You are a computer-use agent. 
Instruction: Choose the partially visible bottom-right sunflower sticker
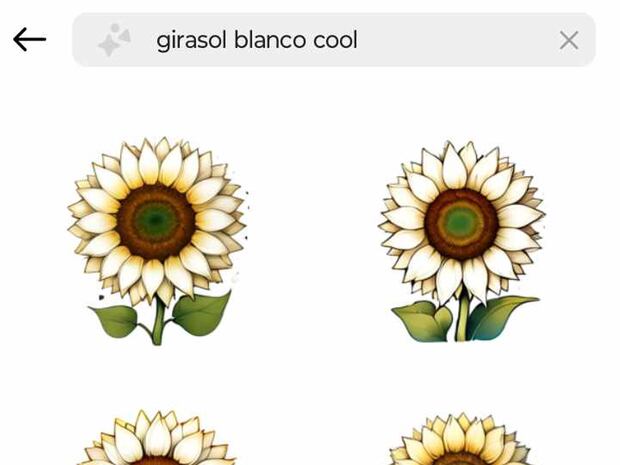(x=460, y=440)
